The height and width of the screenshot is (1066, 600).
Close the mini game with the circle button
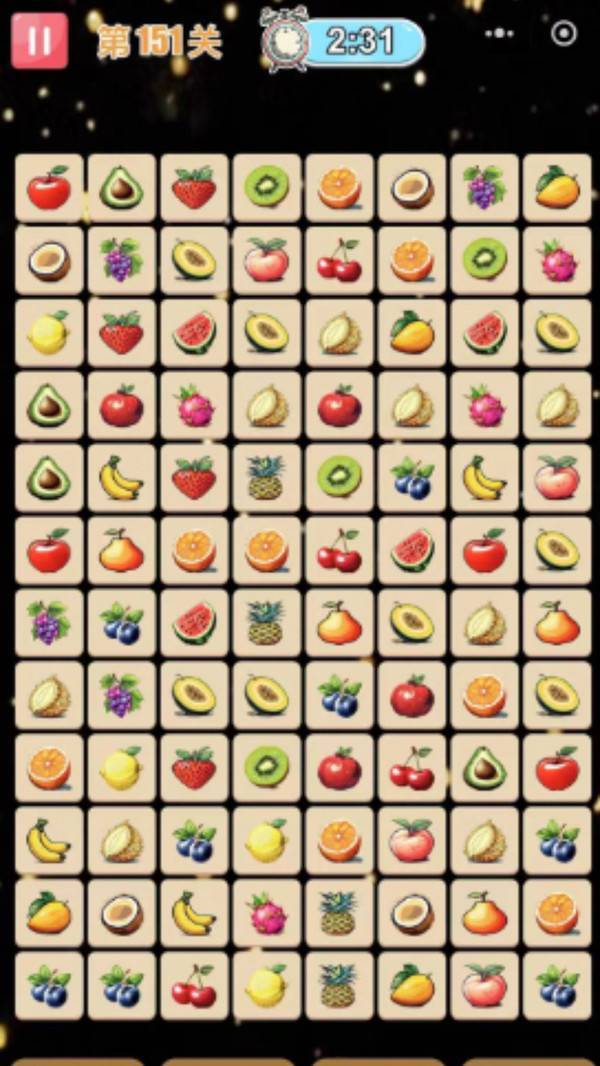[564, 34]
